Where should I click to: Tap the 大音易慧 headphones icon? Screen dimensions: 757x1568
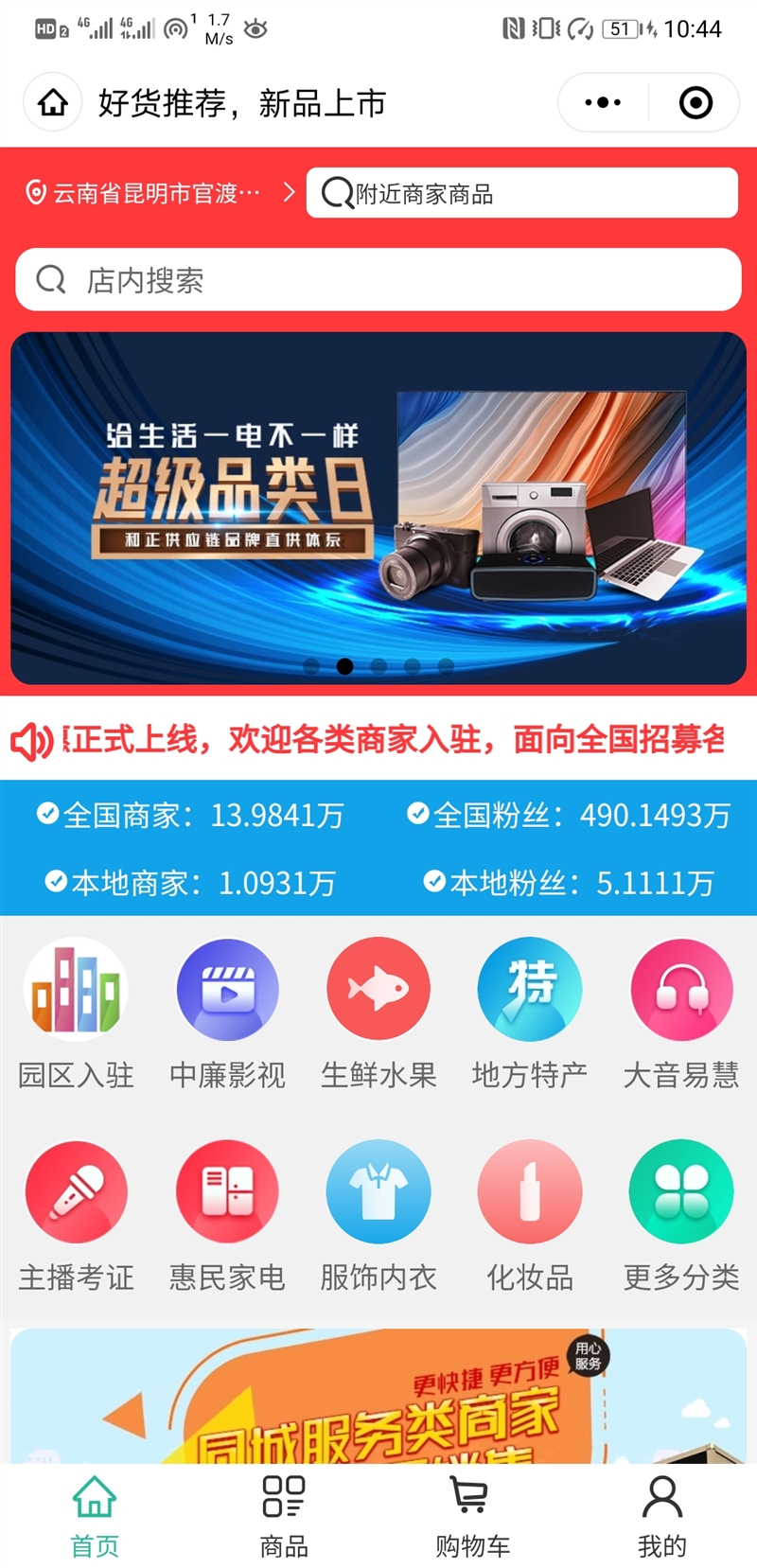click(681, 988)
